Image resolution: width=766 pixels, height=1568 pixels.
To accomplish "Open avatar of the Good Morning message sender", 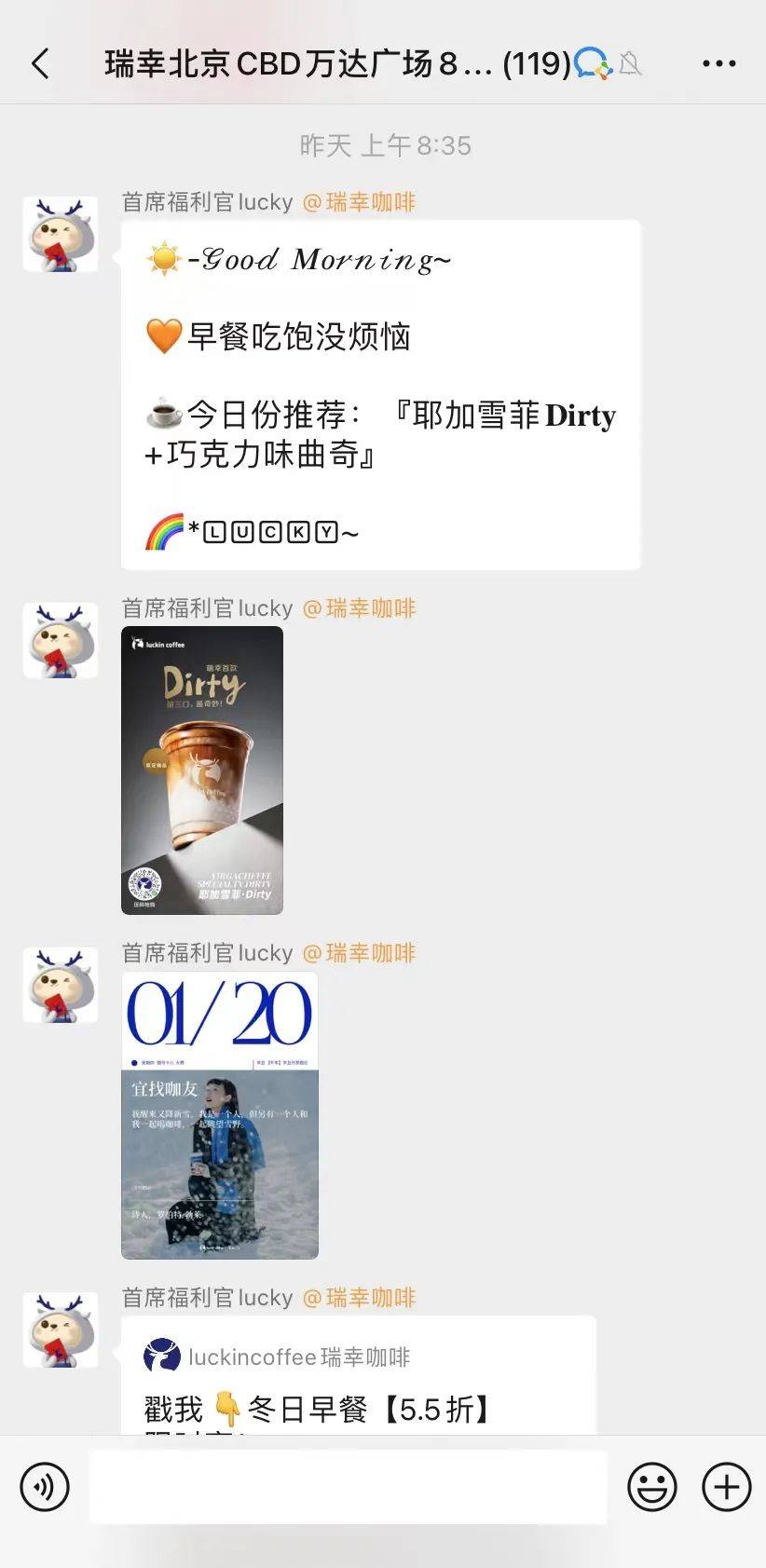I will [x=61, y=234].
